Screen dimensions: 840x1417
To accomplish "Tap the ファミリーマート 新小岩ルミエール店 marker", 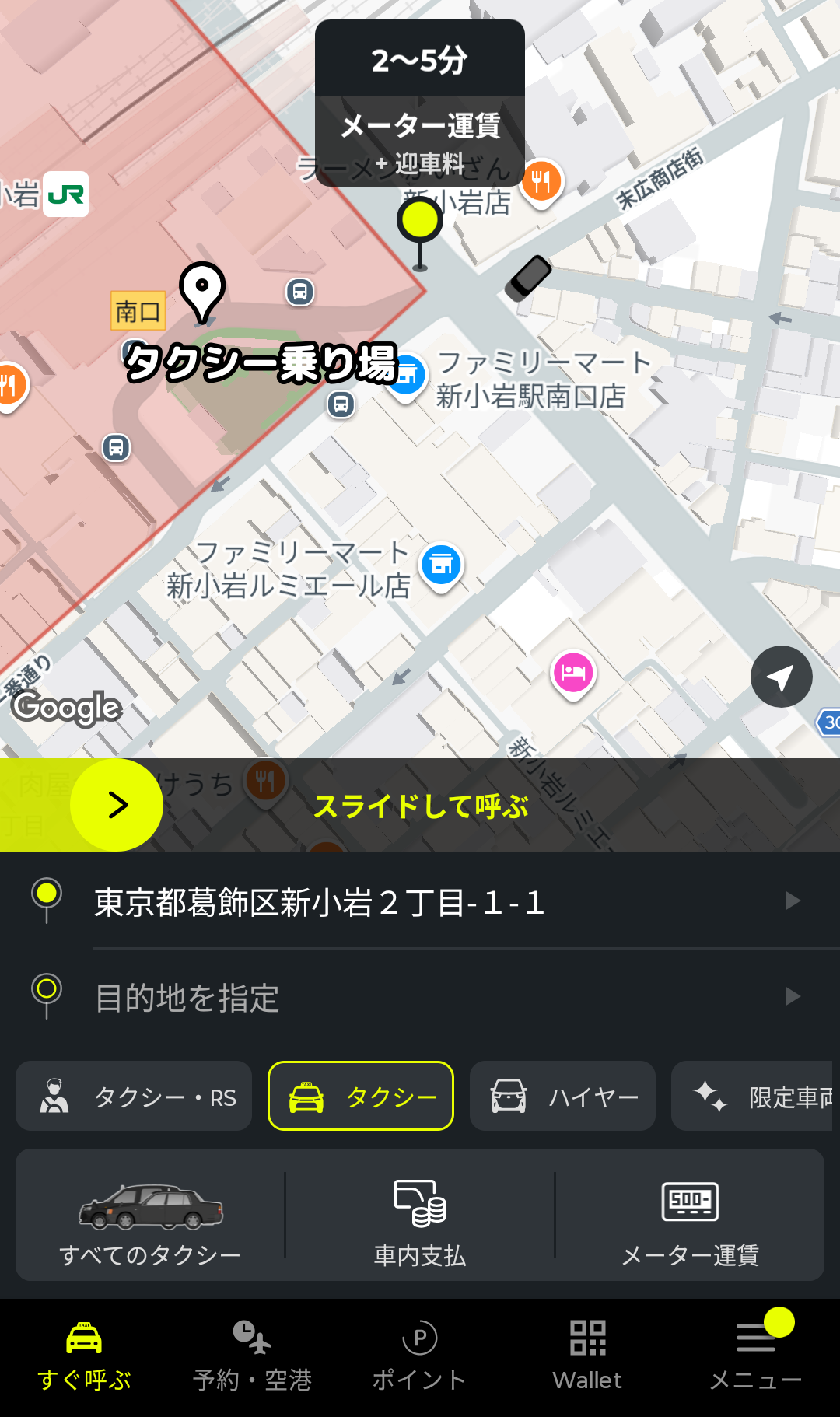I will [x=441, y=565].
